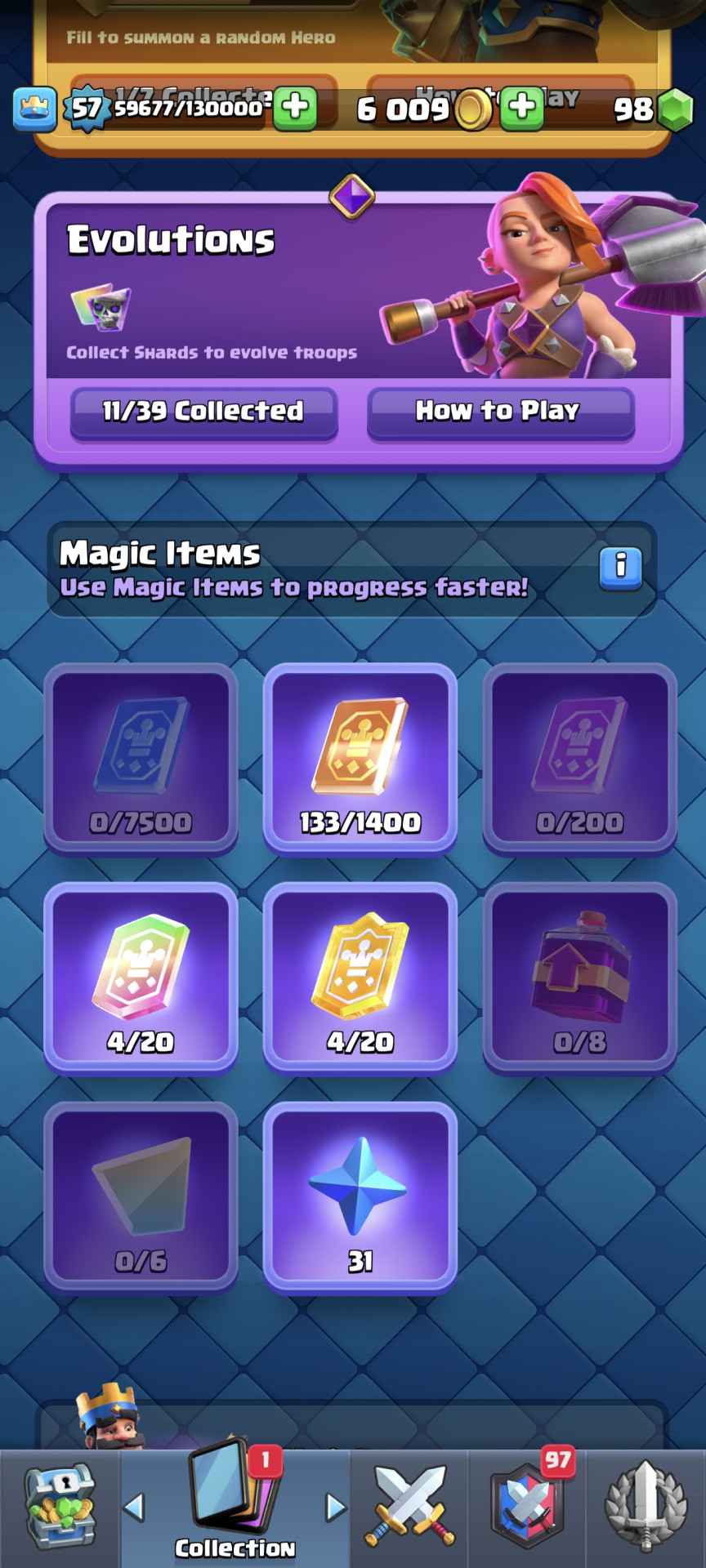Open the blue star item showing 31
The height and width of the screenshot is (1568, 706).
coord(360,1196)
